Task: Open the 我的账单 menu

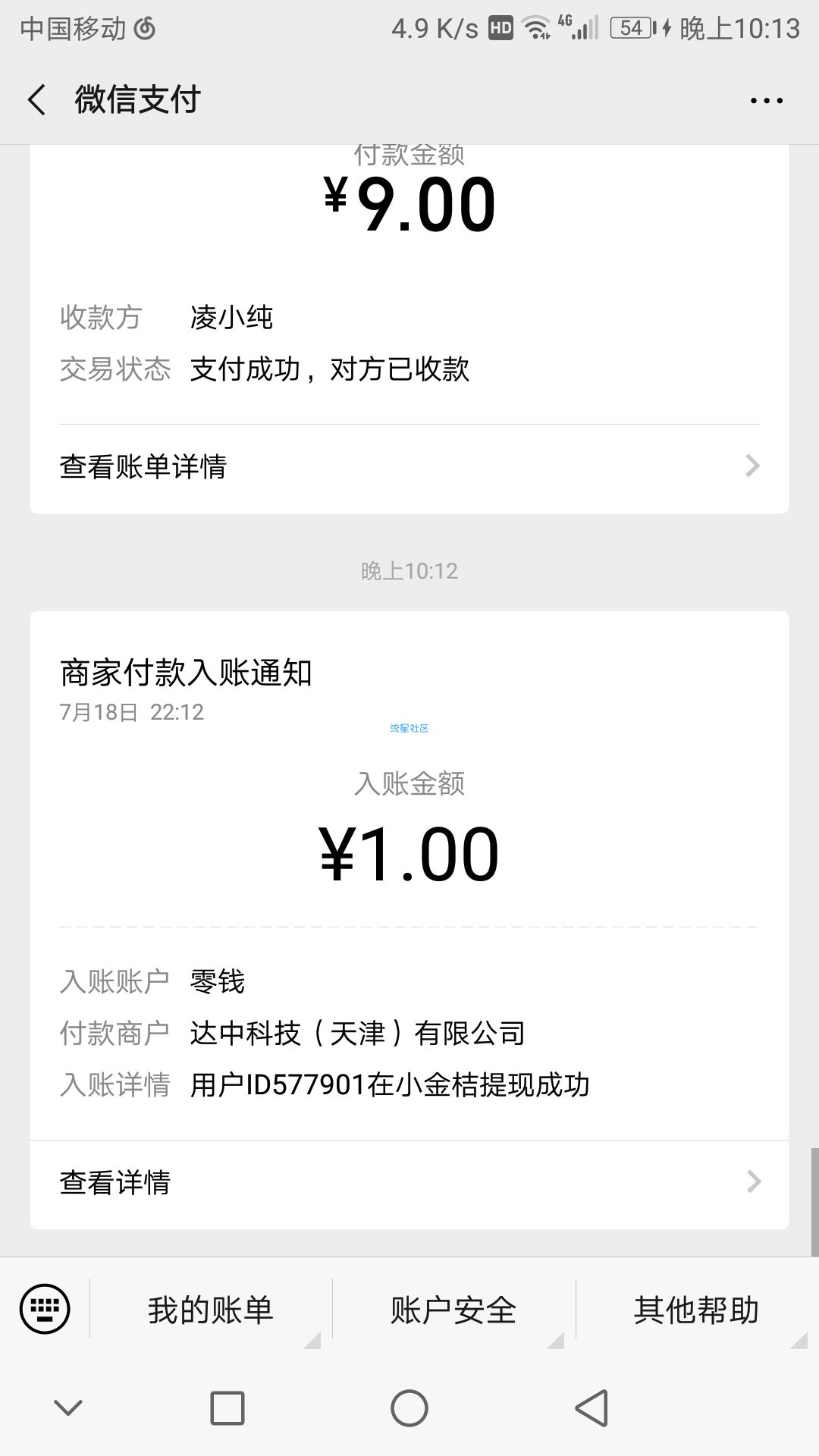Action: [x=211, y=1310]
